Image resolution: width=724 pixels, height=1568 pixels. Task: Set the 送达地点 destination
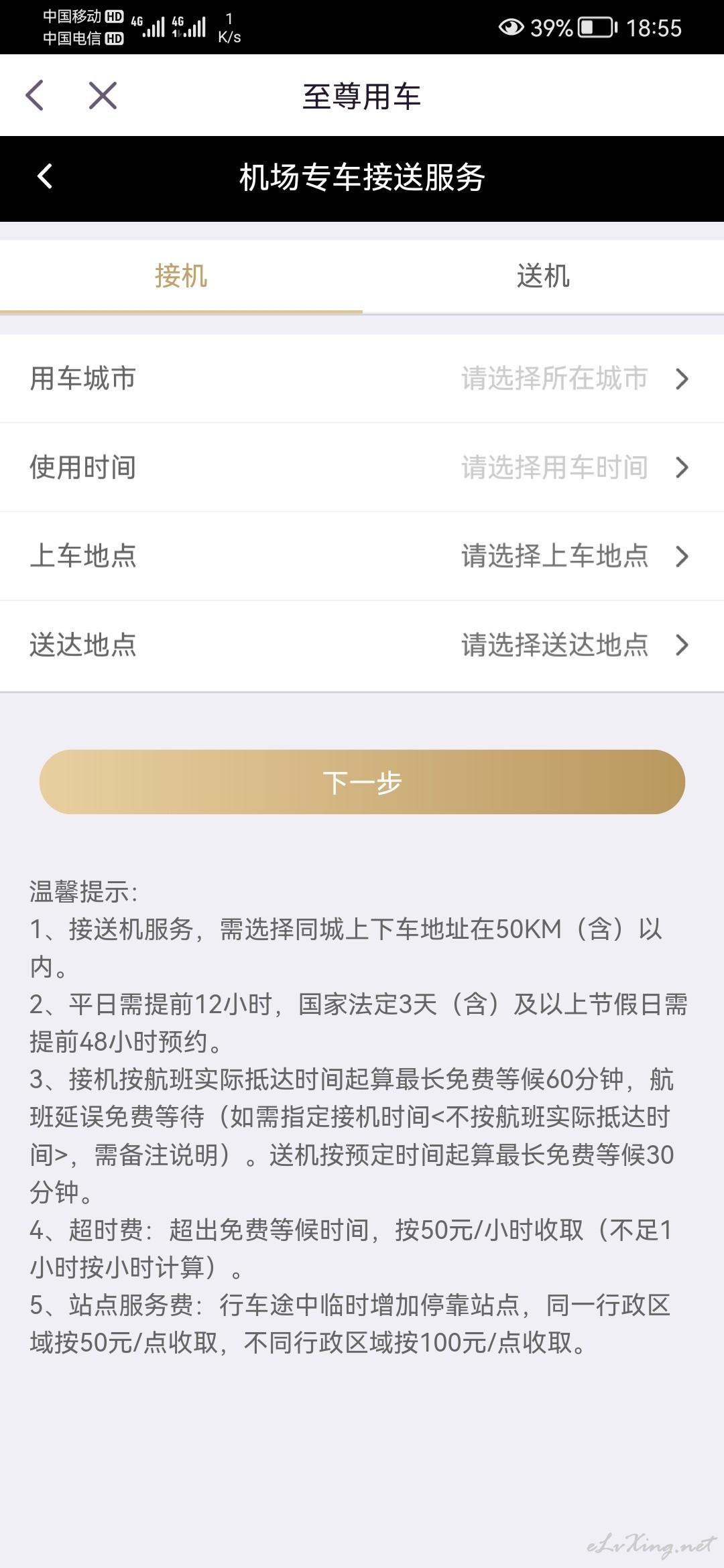362,645
